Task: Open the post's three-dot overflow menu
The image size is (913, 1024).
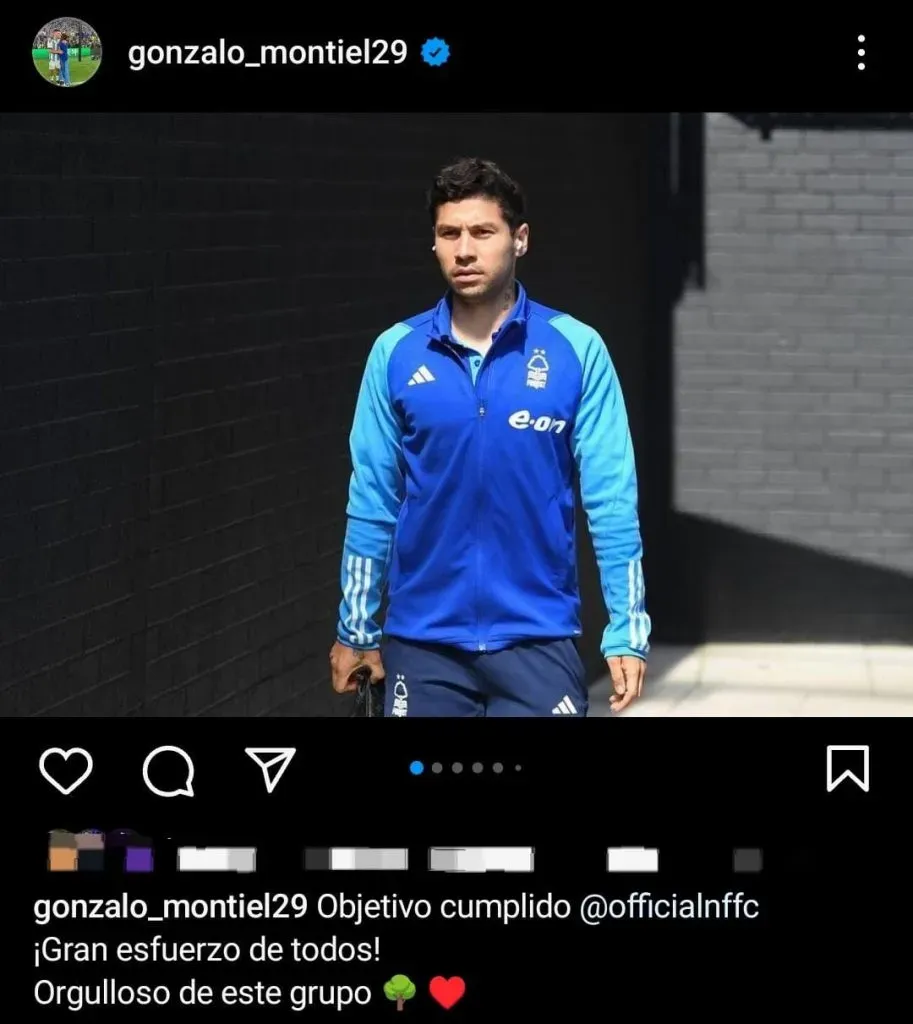Action: [861, 52]
